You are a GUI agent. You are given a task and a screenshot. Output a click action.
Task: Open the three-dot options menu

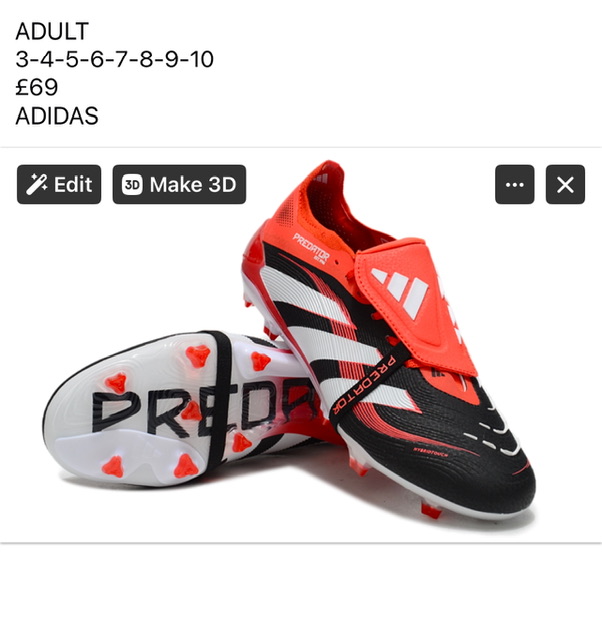point(515,185)
